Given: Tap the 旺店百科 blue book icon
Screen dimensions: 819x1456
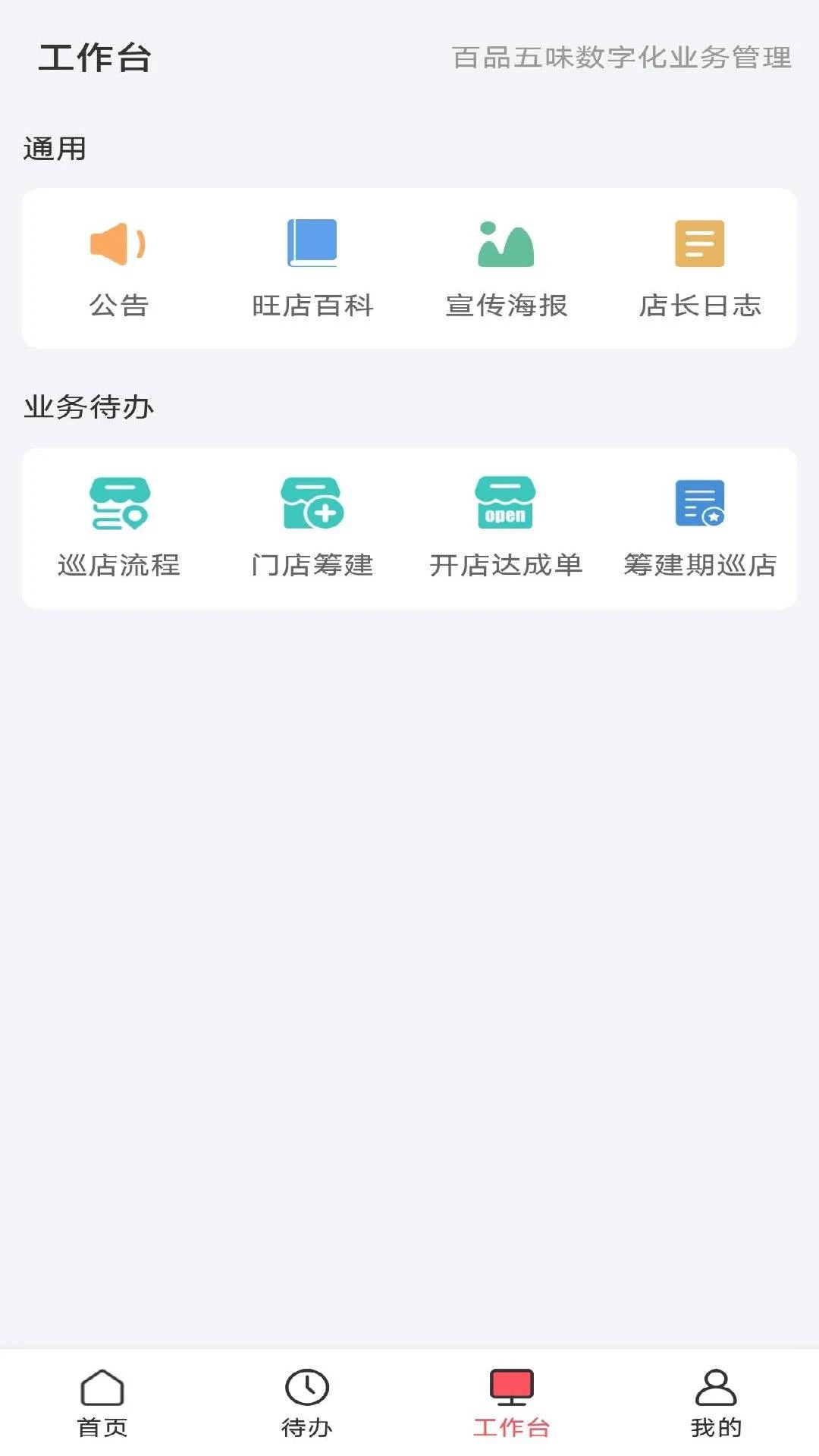Looking at the screenshot, I should pyautogui.click(x=312, y=243).
